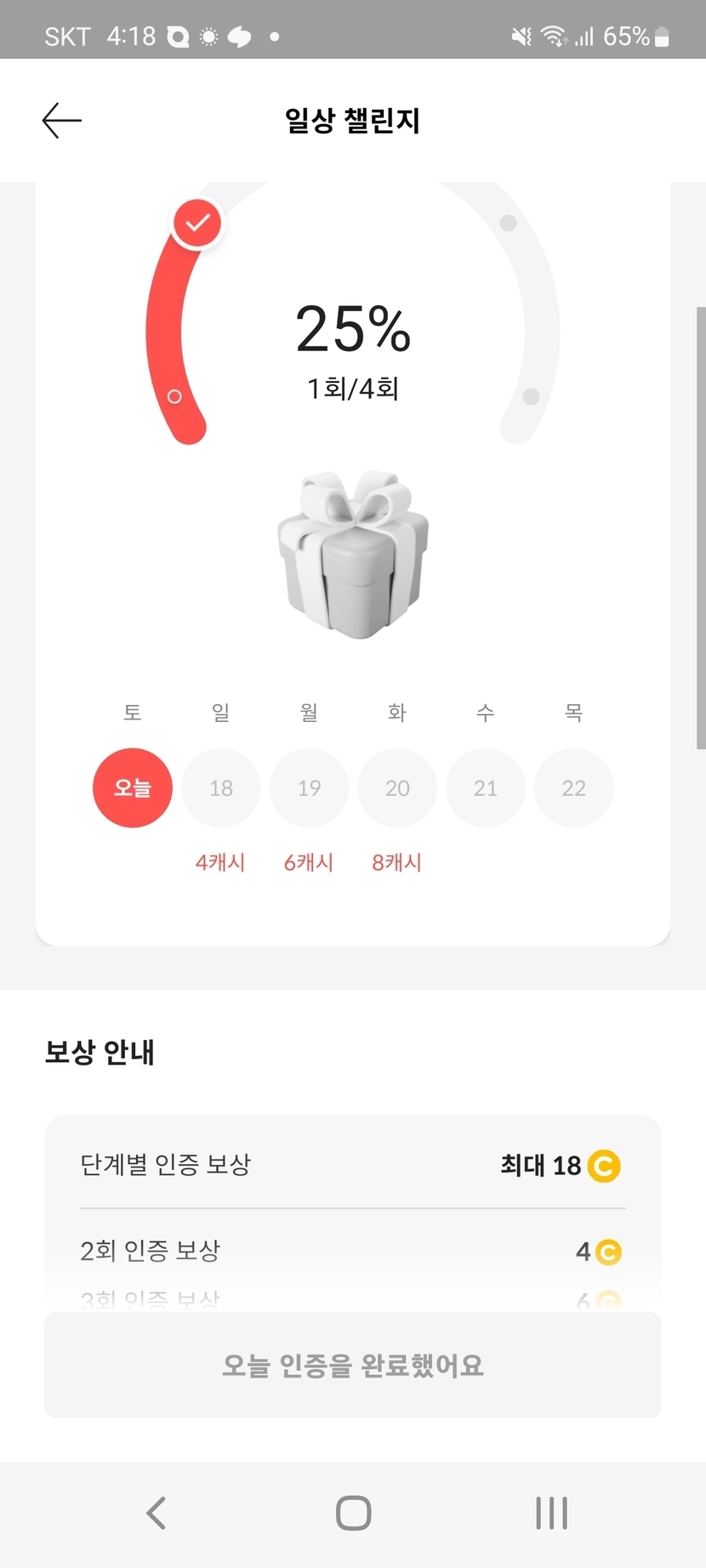Select date 21 in the week row
Viewport: 706px width, 1568px height.
[486, 788]
